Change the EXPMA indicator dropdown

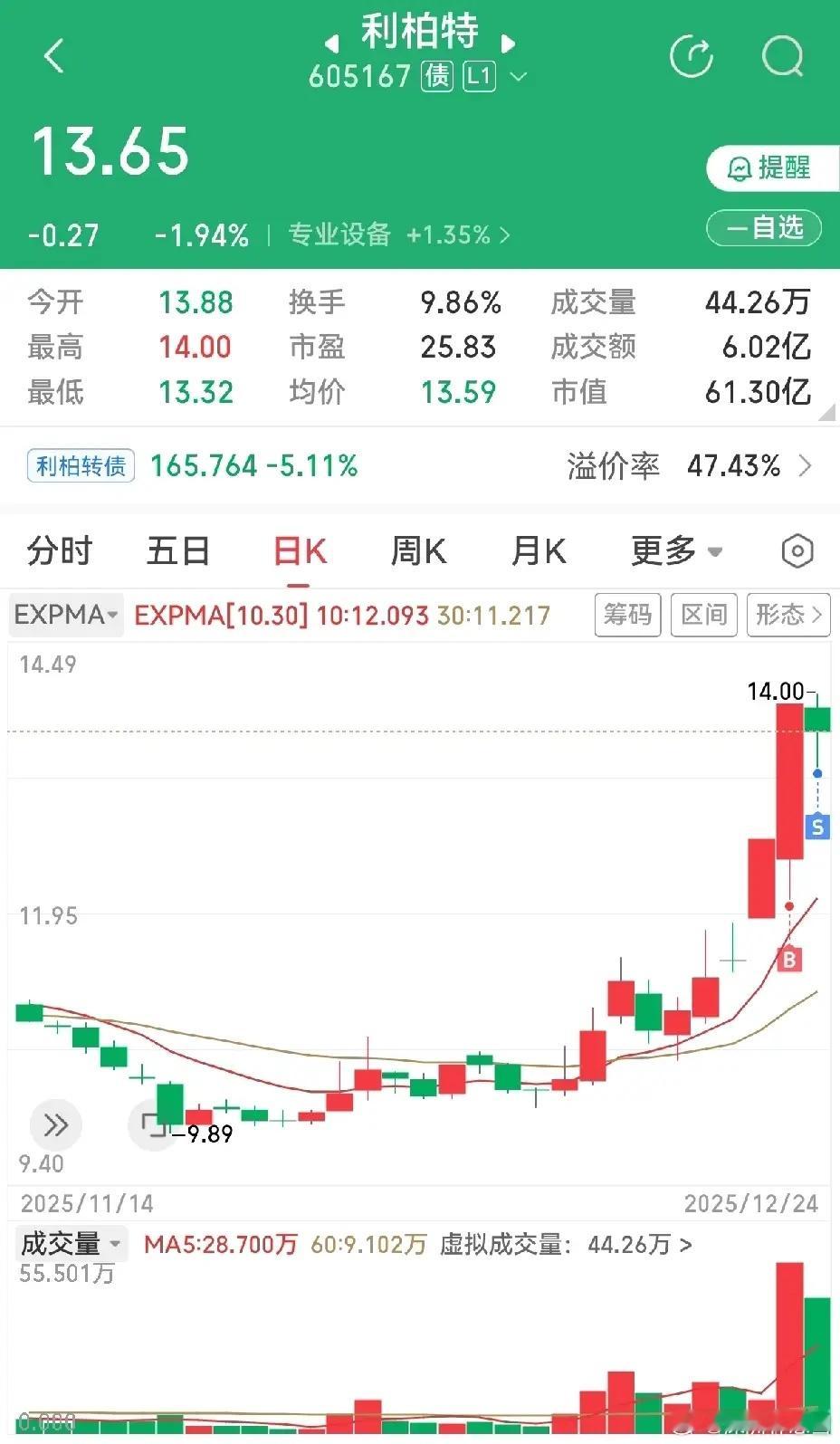tap(66, 615)
